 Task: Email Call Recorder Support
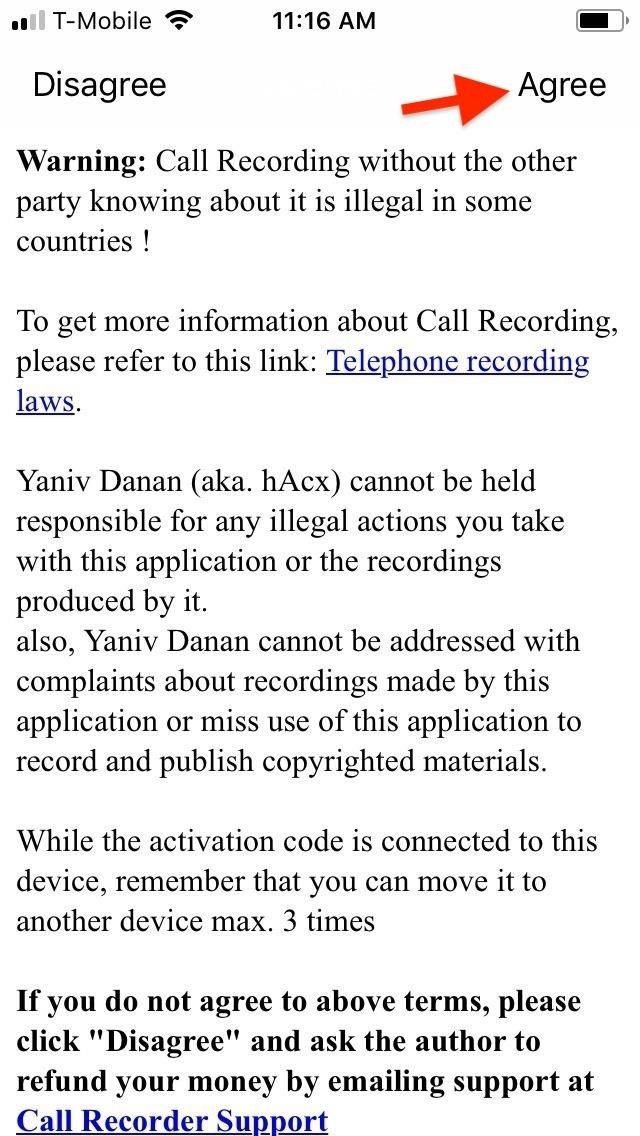(x=172, y=1120)
